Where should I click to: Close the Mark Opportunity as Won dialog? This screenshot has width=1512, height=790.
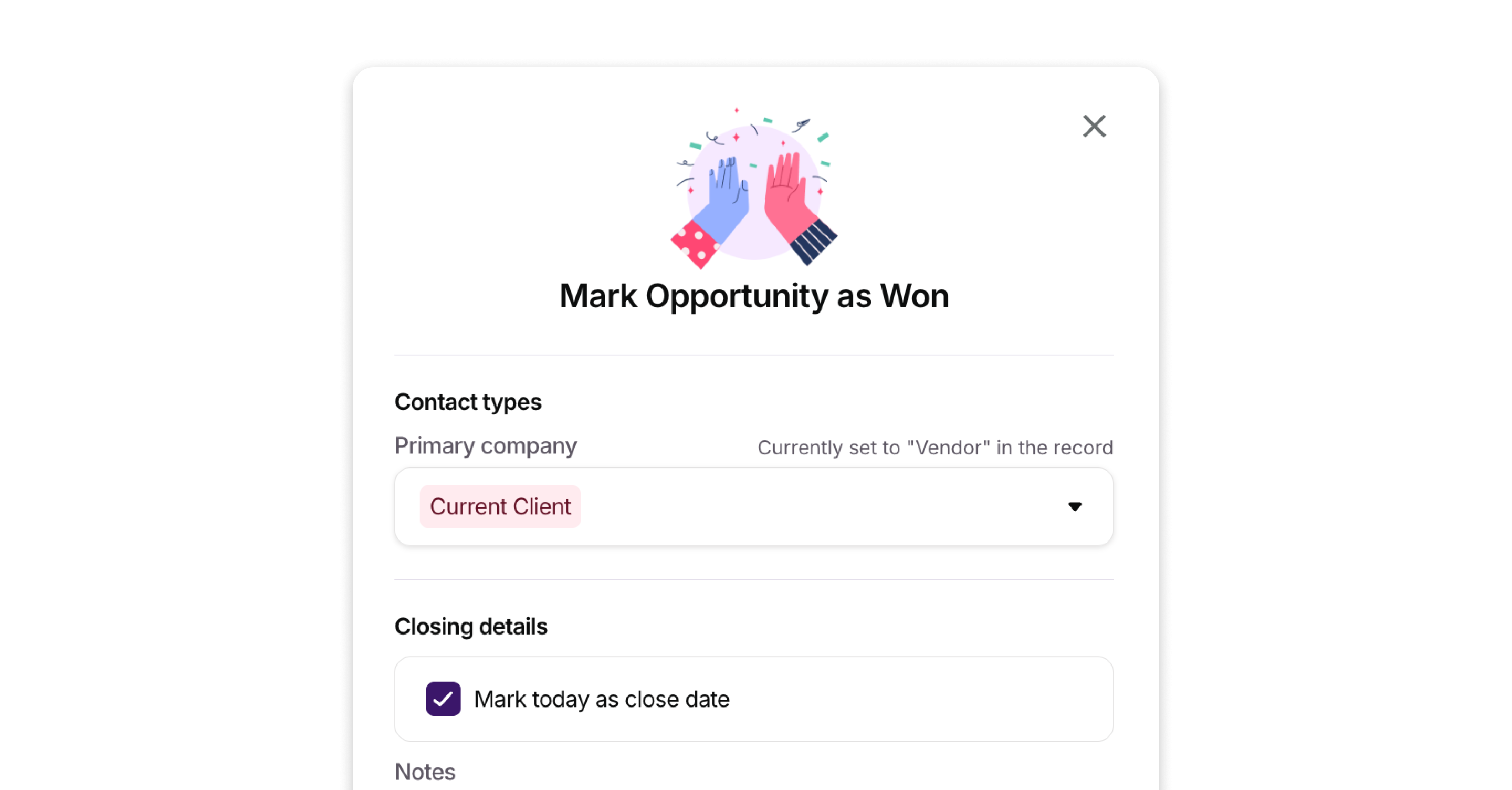click(x=1094, y=126)
